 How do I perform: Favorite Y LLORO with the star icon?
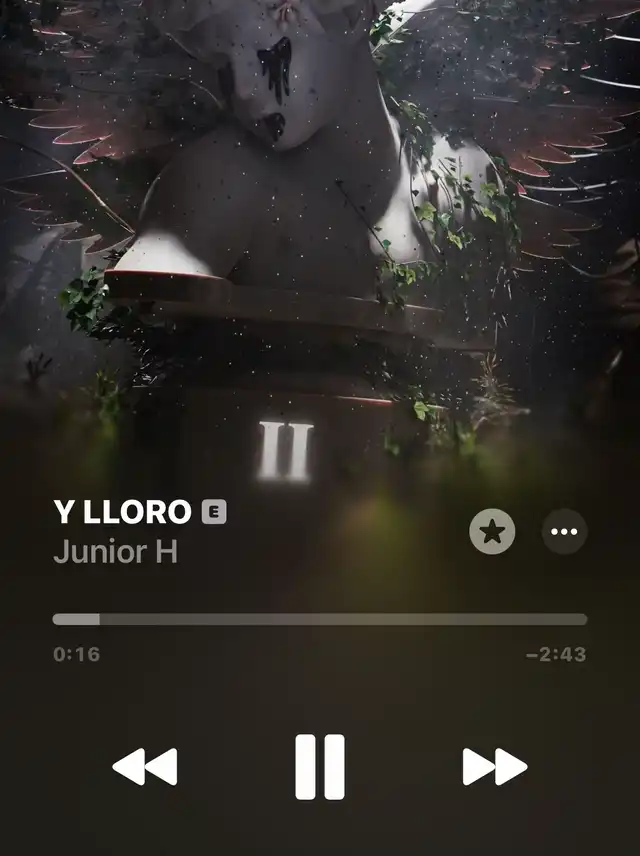point(492,532)
